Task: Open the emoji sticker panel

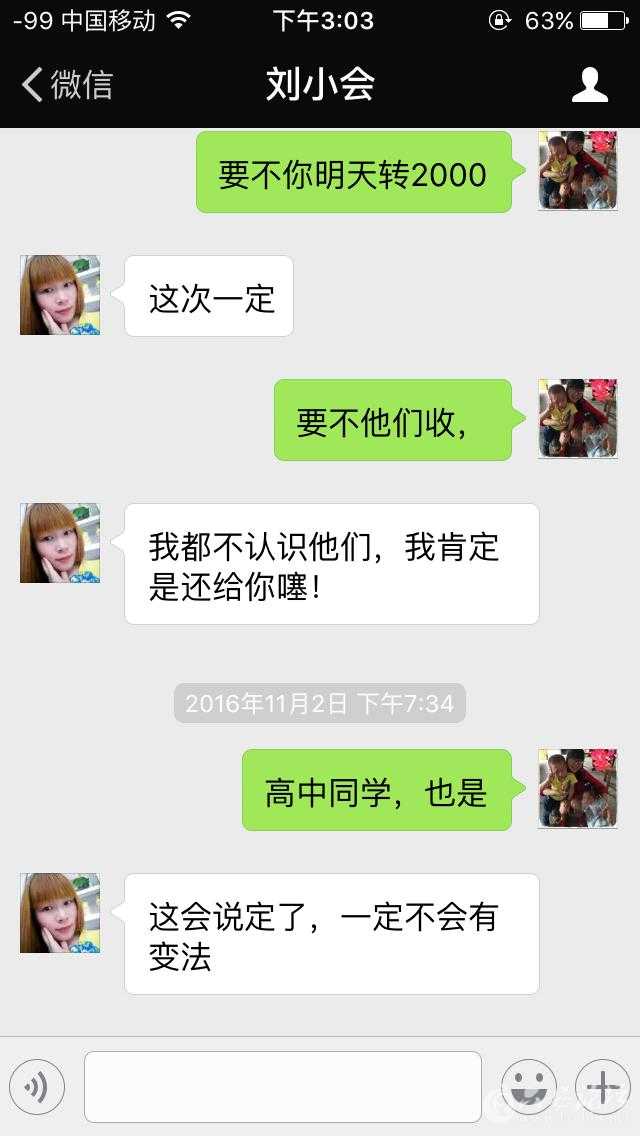Action: [529, 1087]
